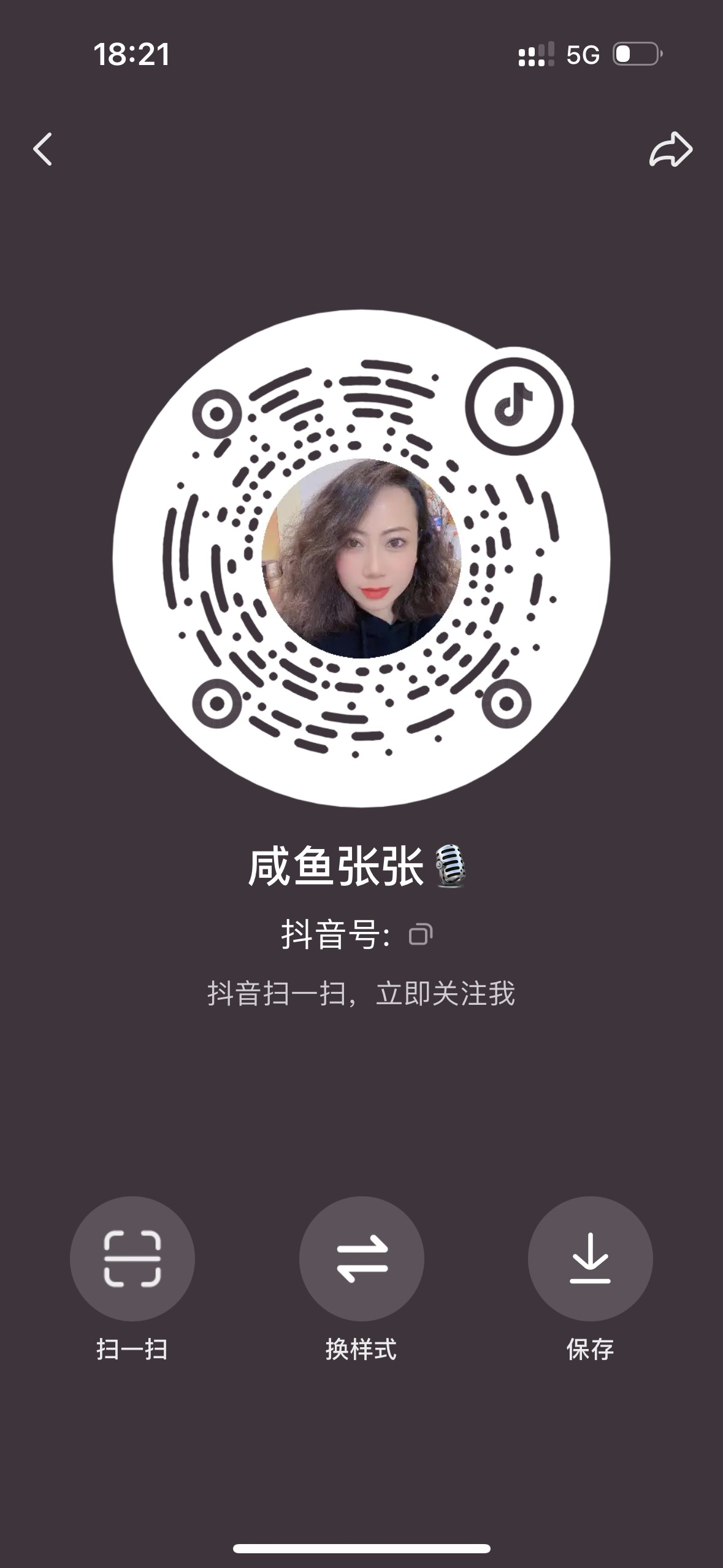Screen dimensions: 723x1568
Task: Open the 扫一扫 scanner
Action: click(132, 1258)
